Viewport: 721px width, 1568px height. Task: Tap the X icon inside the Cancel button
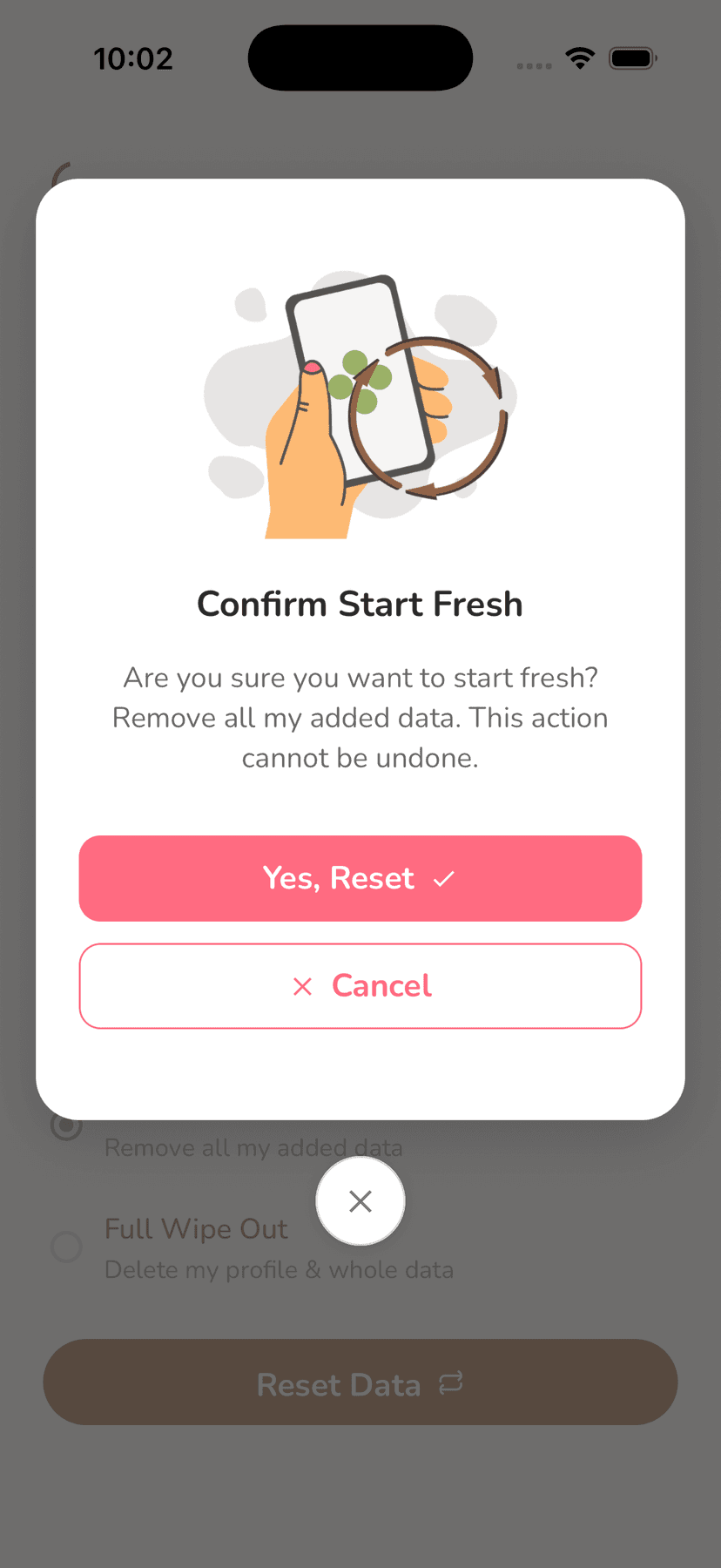pyautogui.click(x=301, y=985)
